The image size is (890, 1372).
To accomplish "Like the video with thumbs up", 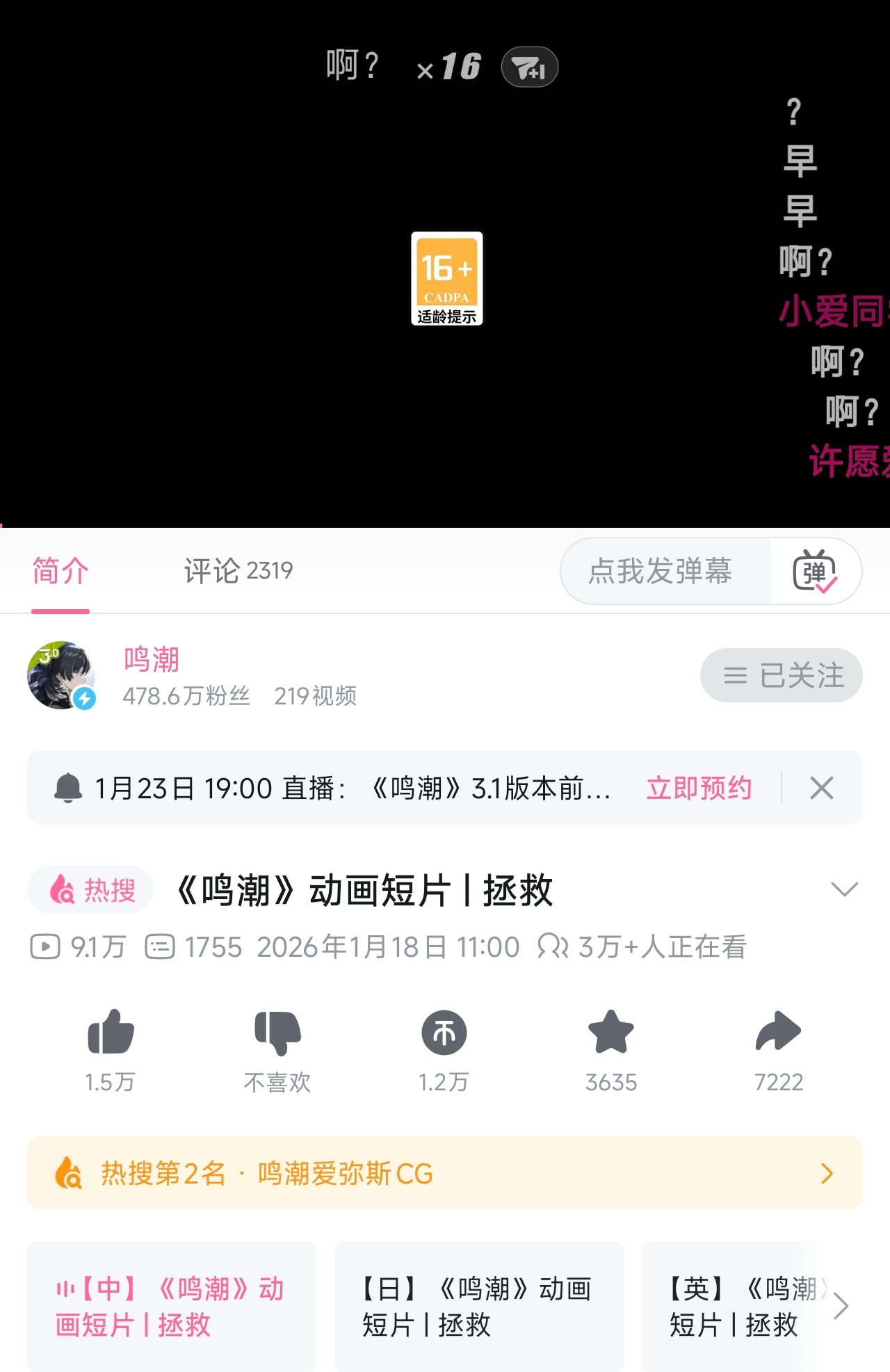I will [x=111, y=1033].
